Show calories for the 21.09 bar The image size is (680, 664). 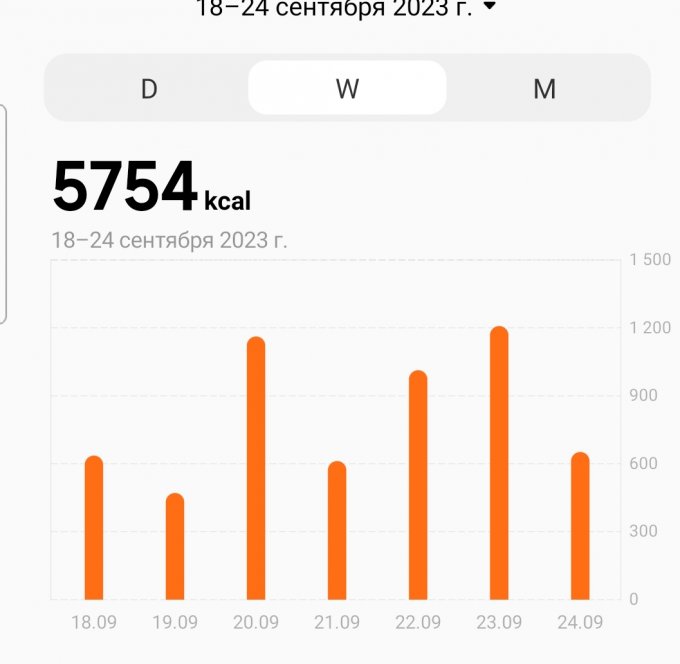(x=337, y=531)
